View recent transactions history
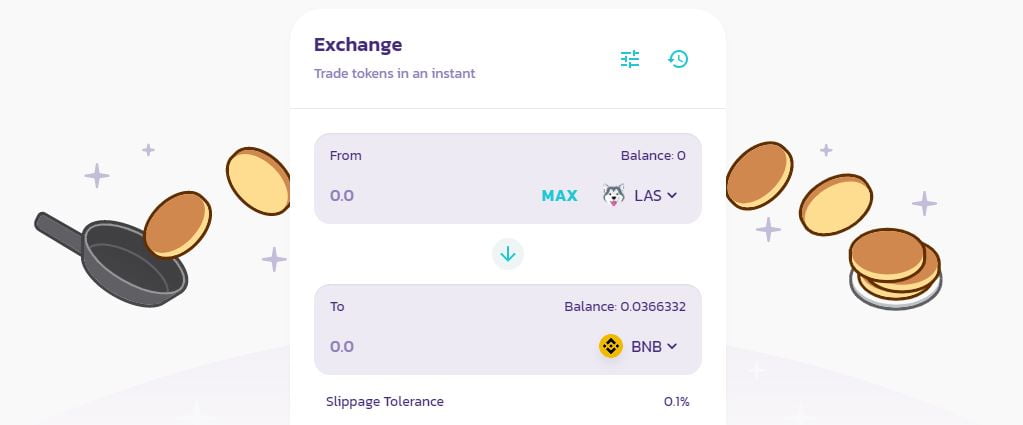The width and height of the screenshot is (1023, 425). click(x=678, y=59)
